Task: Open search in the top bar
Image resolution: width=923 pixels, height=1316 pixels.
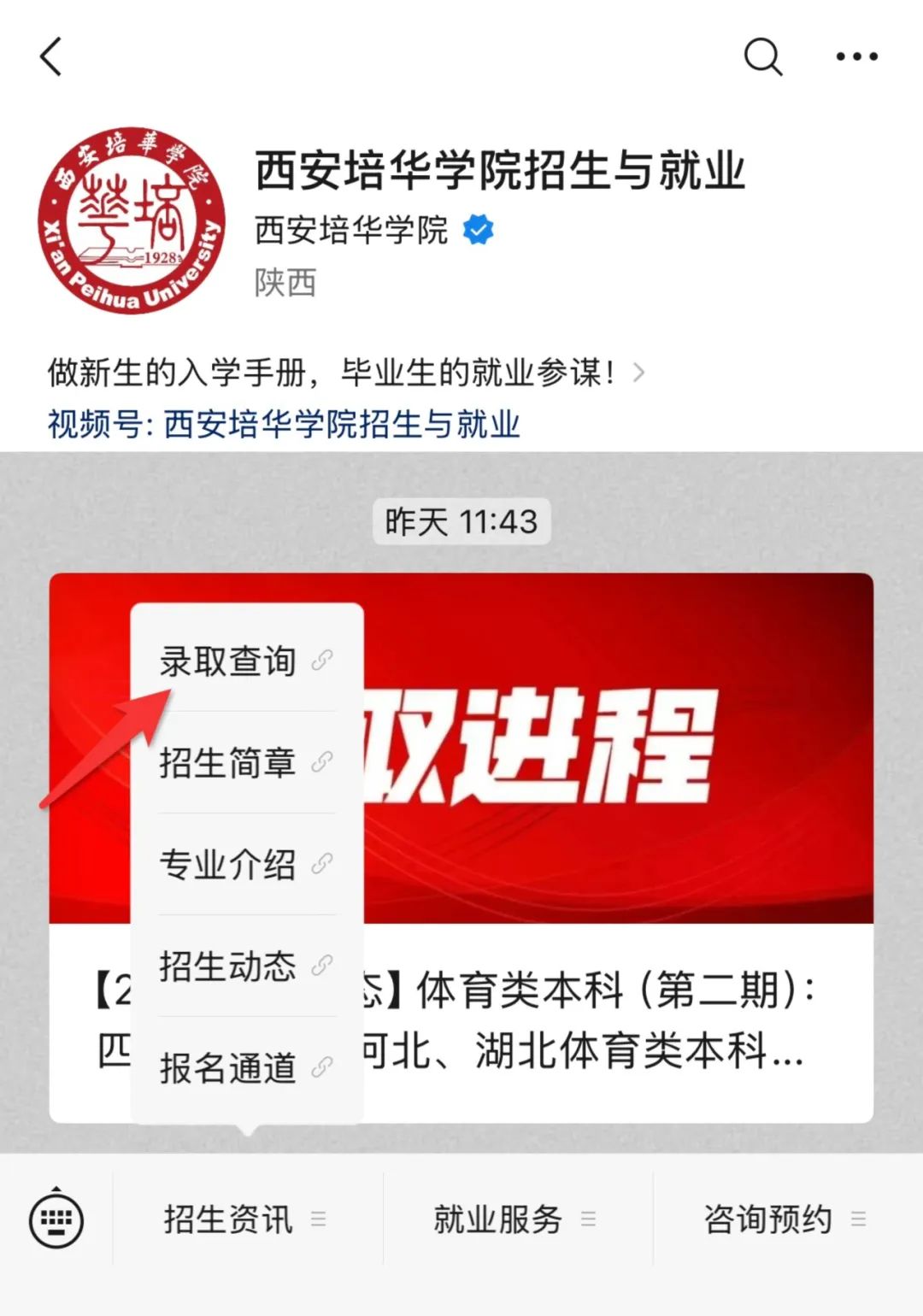Action: [762, 57]
